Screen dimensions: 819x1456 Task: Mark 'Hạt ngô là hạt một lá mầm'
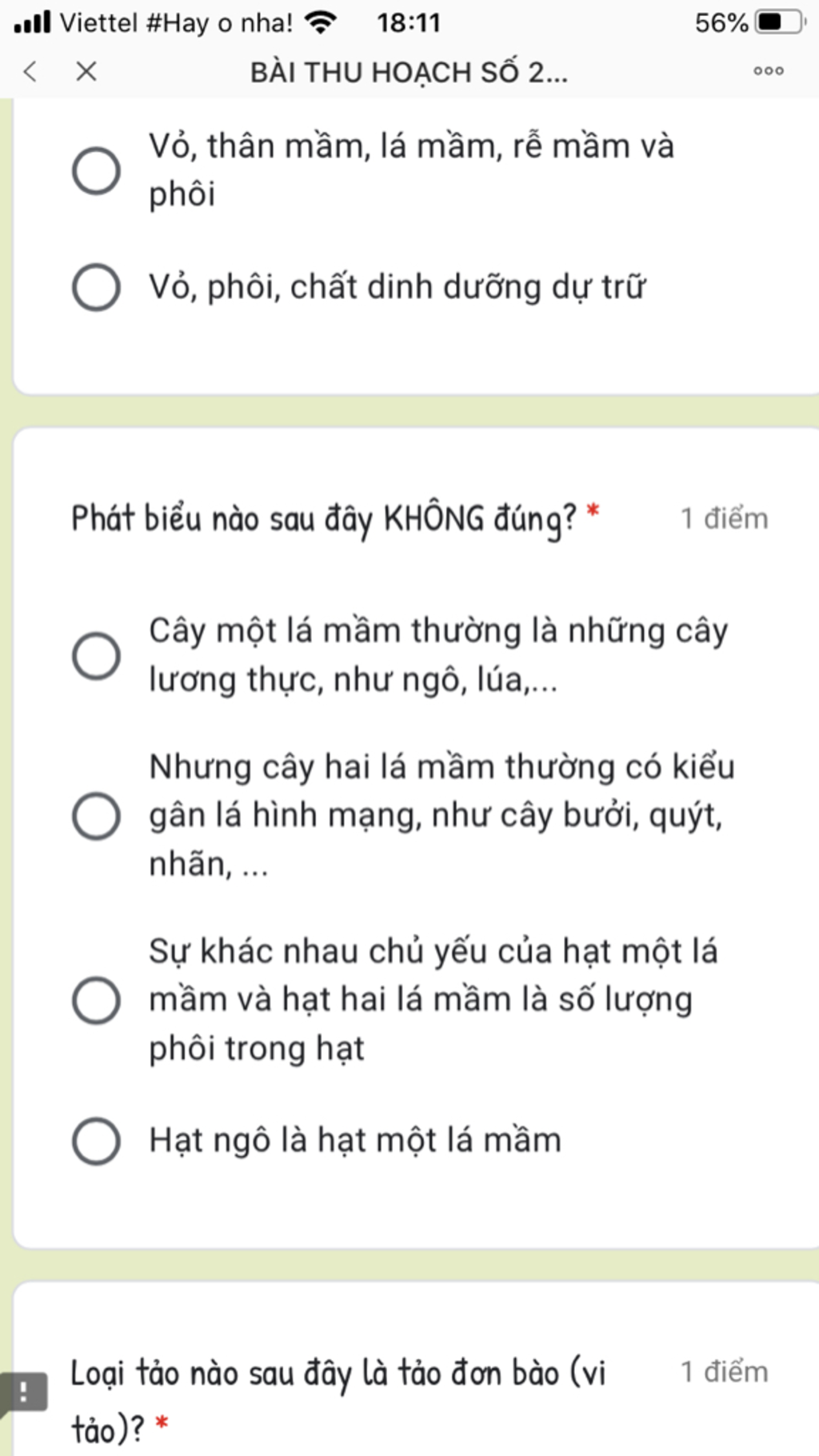[97, 1141]
